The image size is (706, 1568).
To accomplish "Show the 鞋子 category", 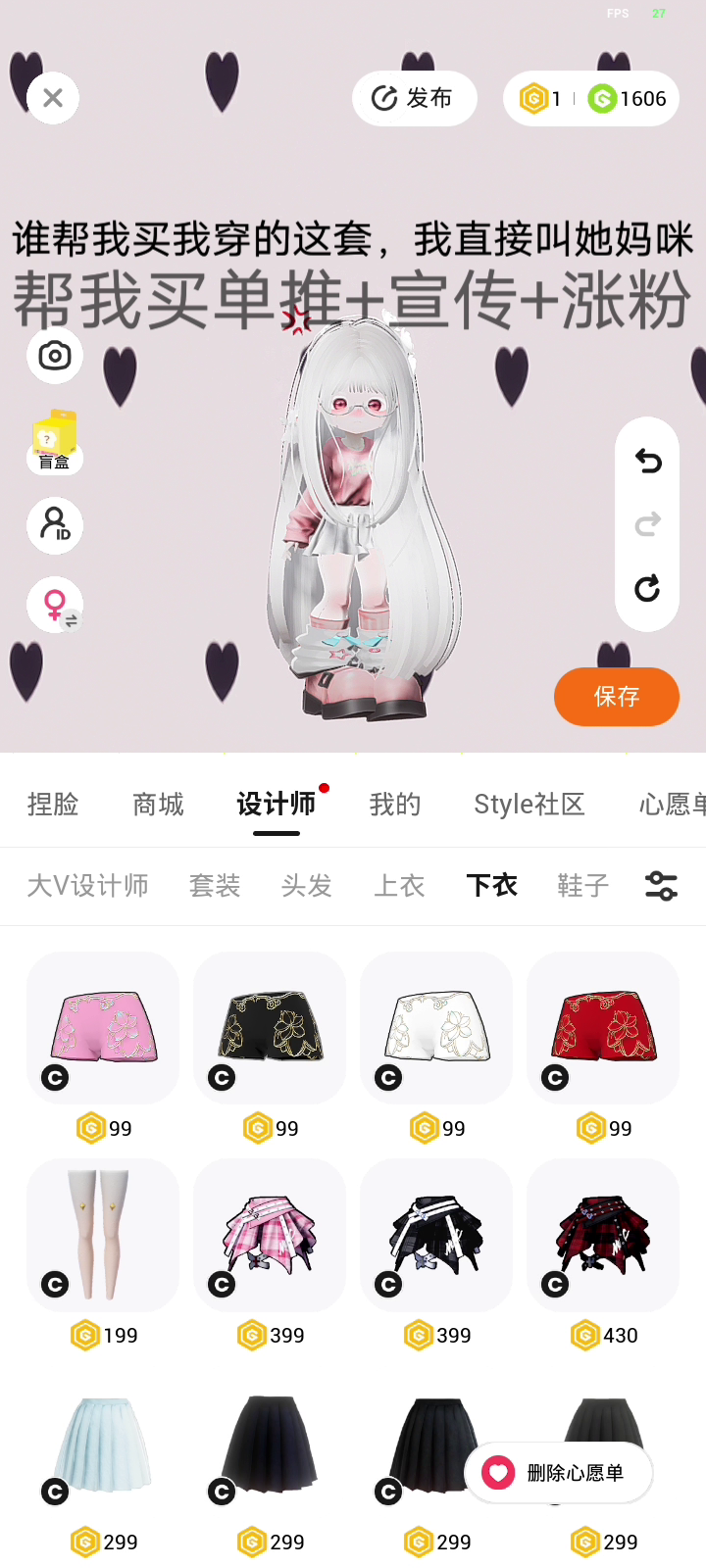I will pyautogui.click(x=583, y=886).
